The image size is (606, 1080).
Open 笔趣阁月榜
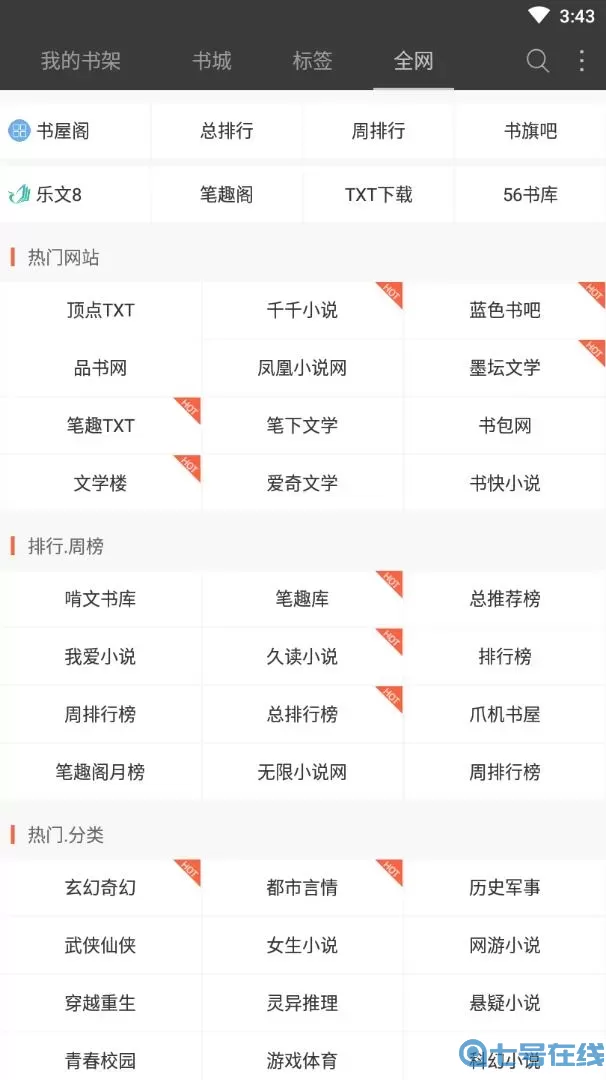tap(100, 772)
